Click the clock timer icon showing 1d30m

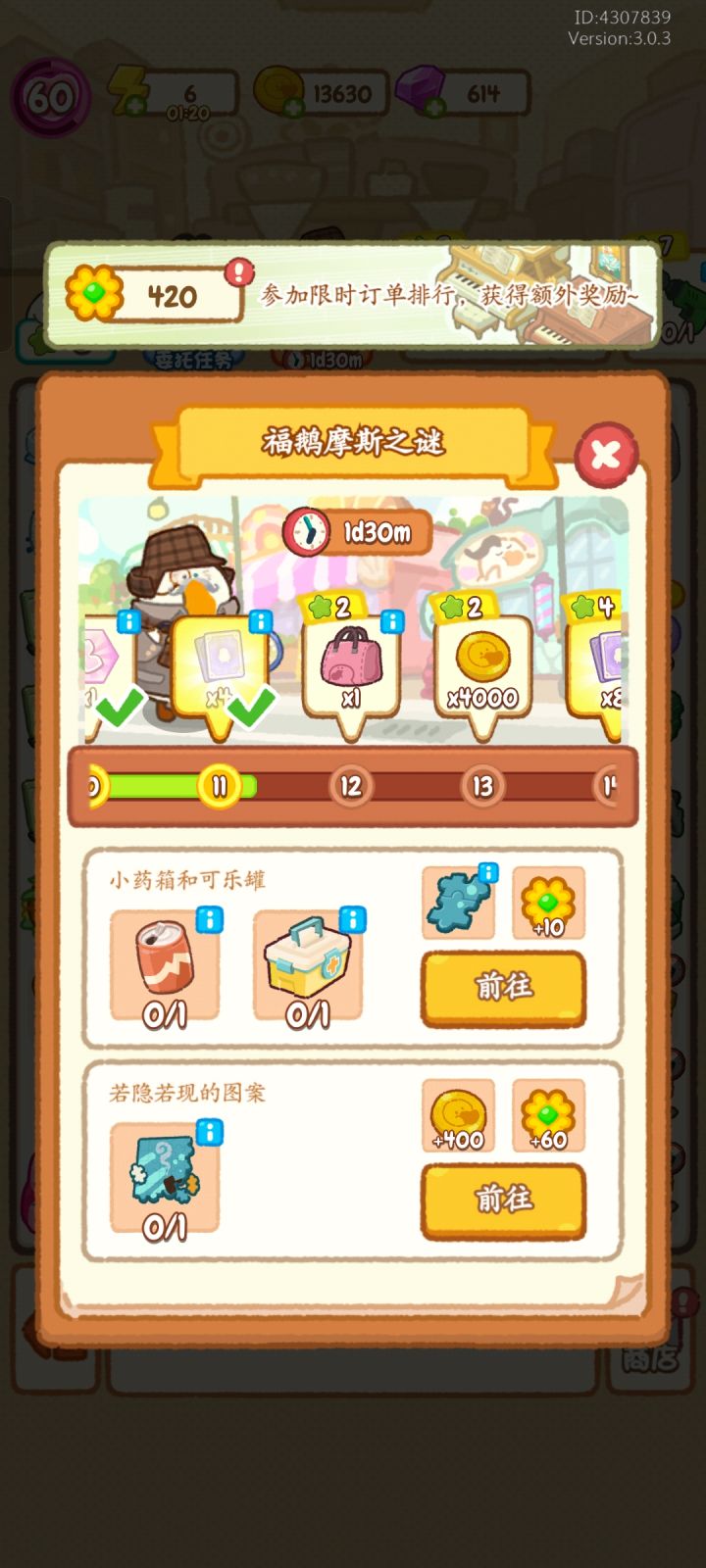(307, 533)
